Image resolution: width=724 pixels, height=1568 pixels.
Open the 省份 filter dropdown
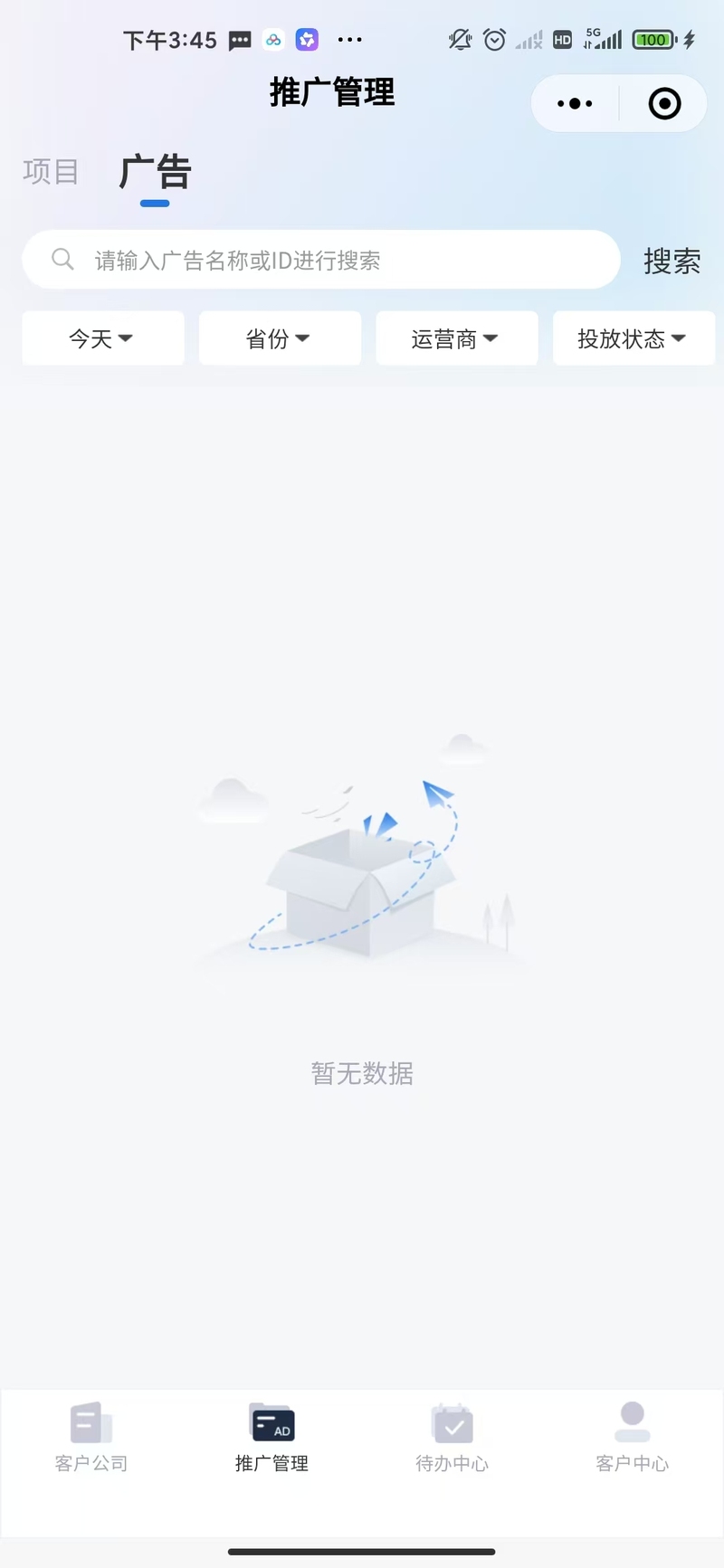click(280, 338)
